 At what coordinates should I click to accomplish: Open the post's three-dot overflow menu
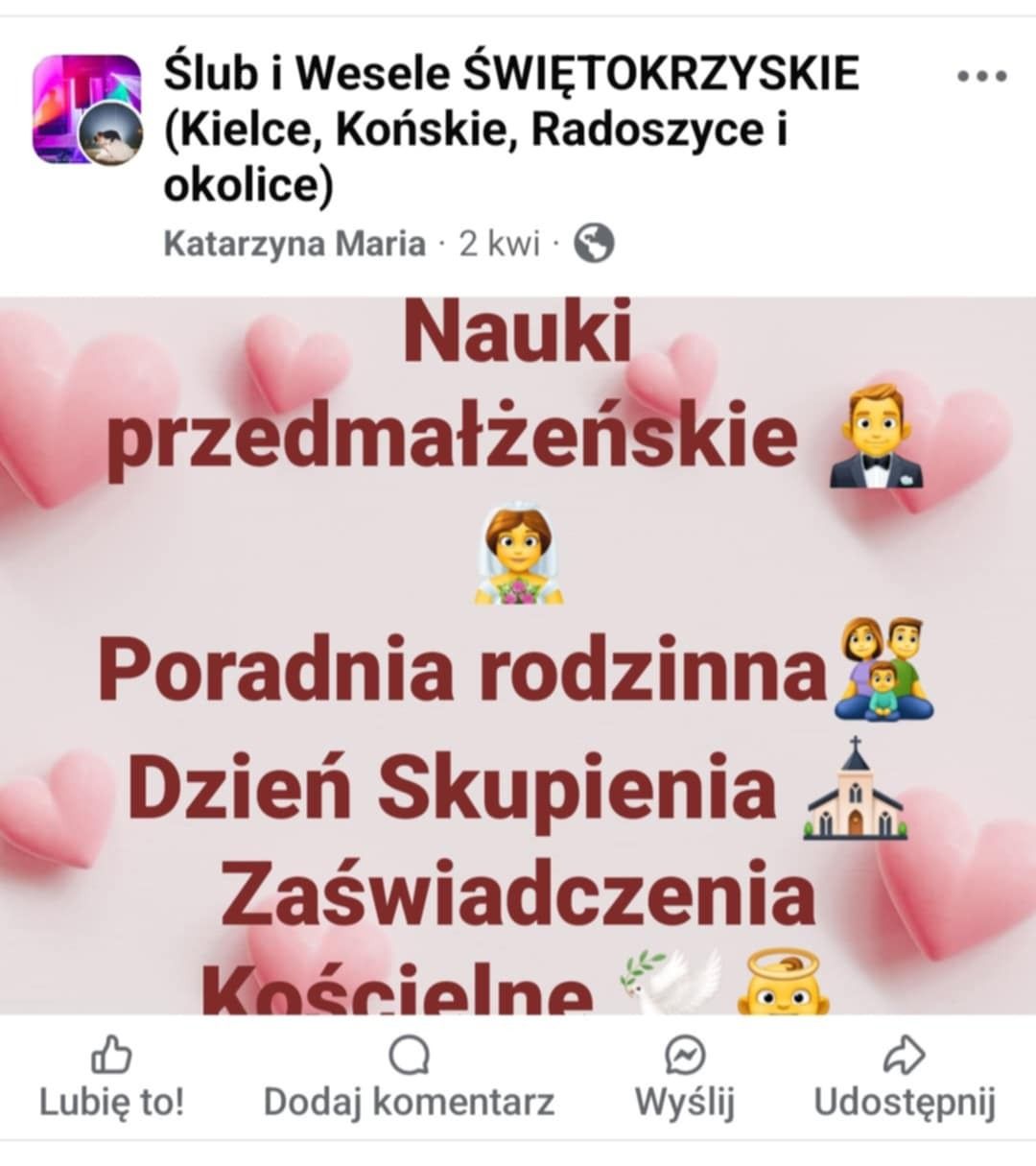981,77
